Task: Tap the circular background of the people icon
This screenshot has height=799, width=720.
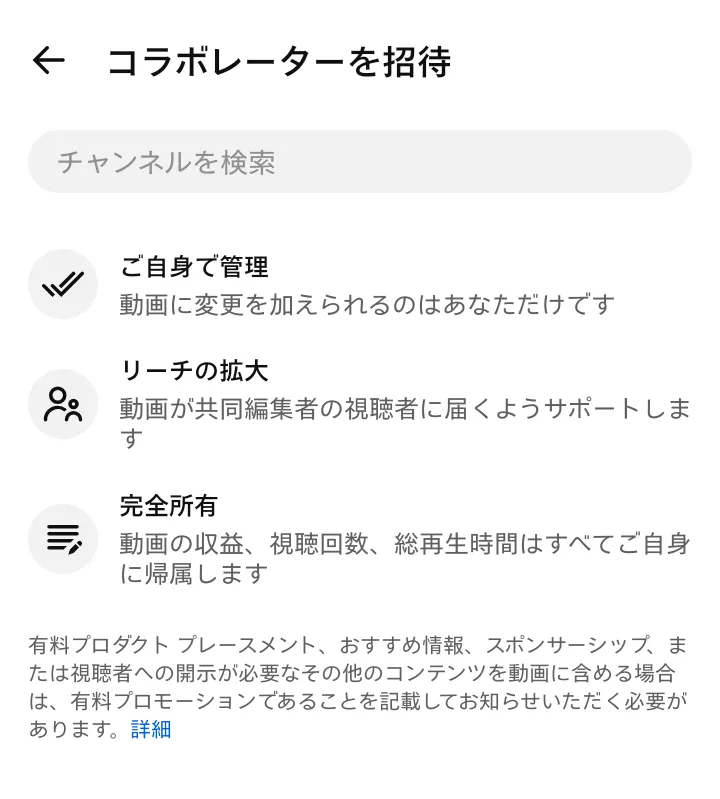Action: coord(64,405)
